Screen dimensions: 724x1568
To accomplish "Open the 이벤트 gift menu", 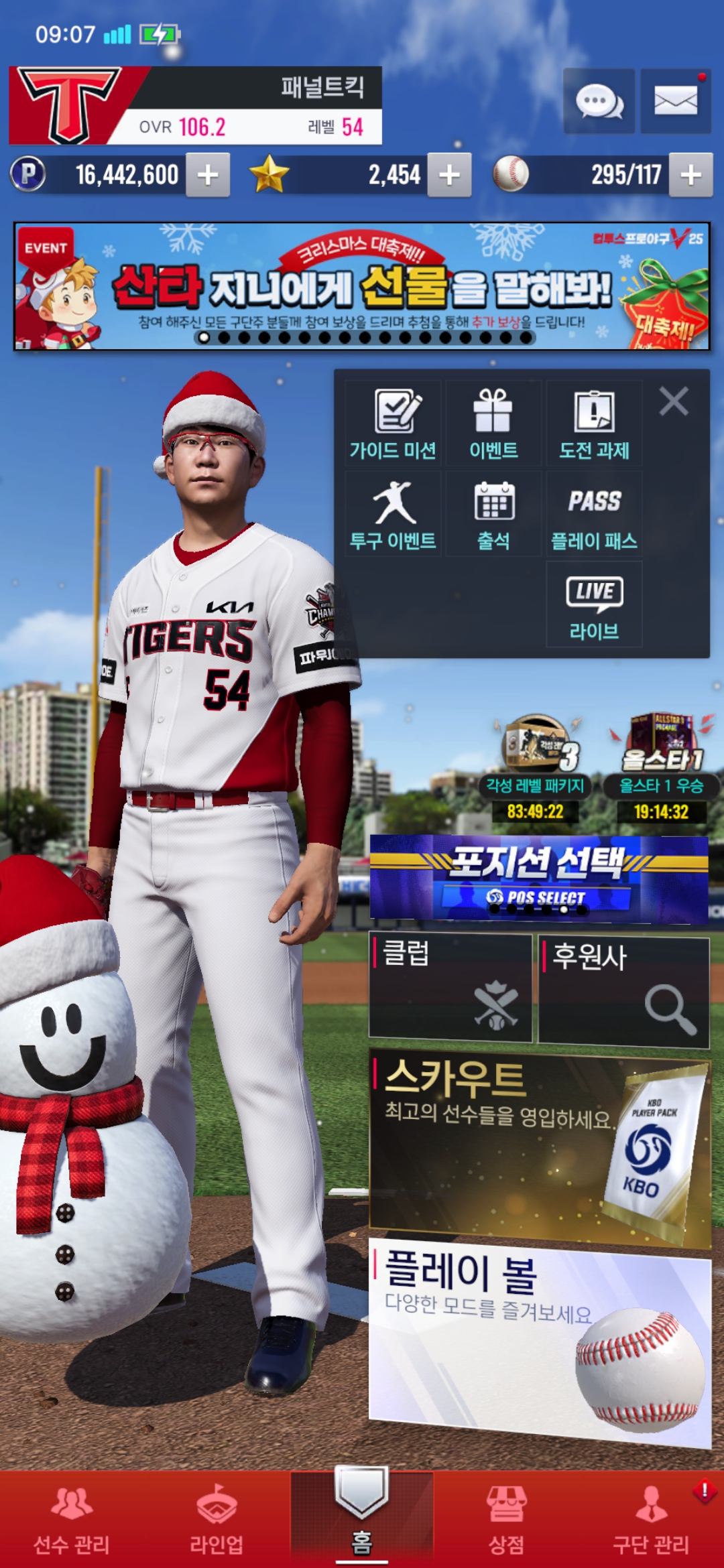I will 493,423.
